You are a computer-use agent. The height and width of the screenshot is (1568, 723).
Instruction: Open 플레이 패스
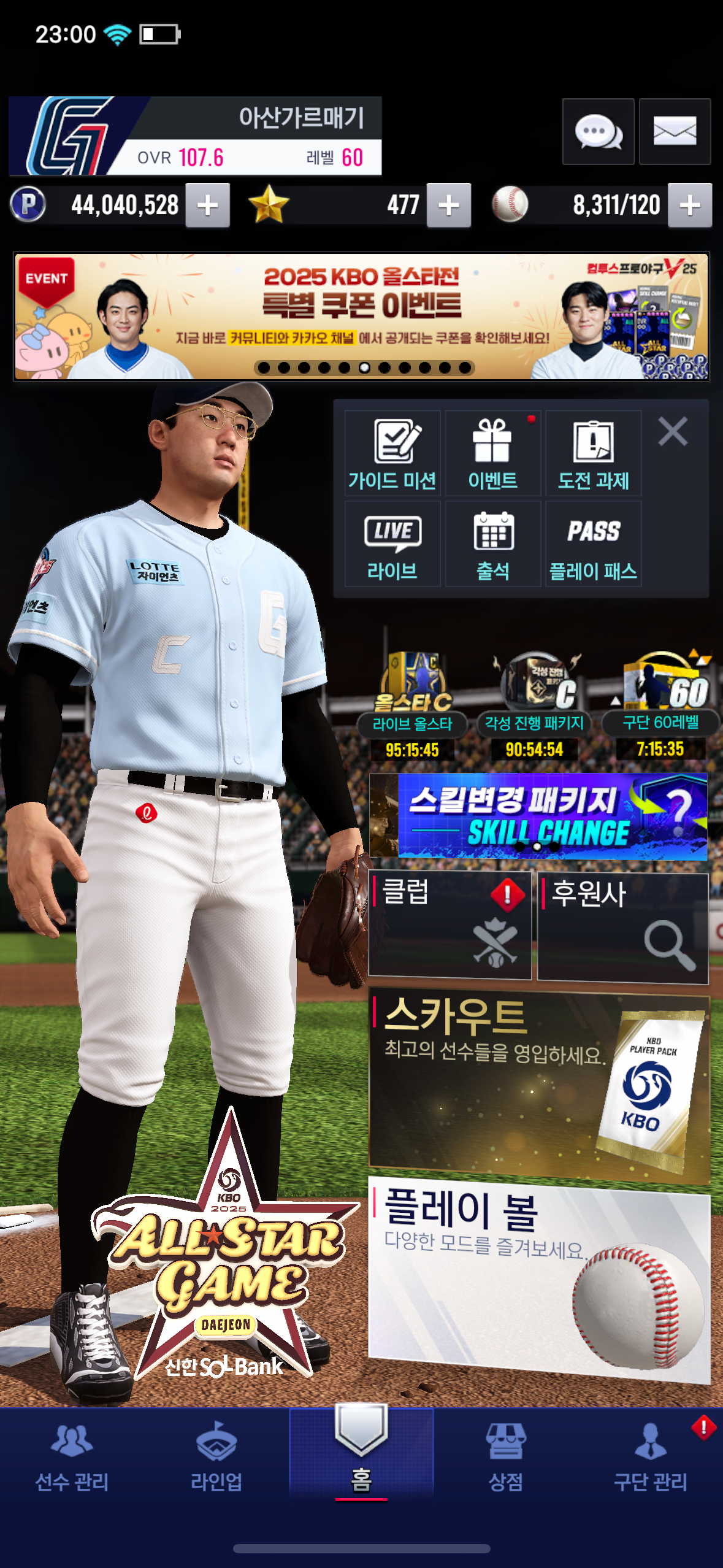593,544
